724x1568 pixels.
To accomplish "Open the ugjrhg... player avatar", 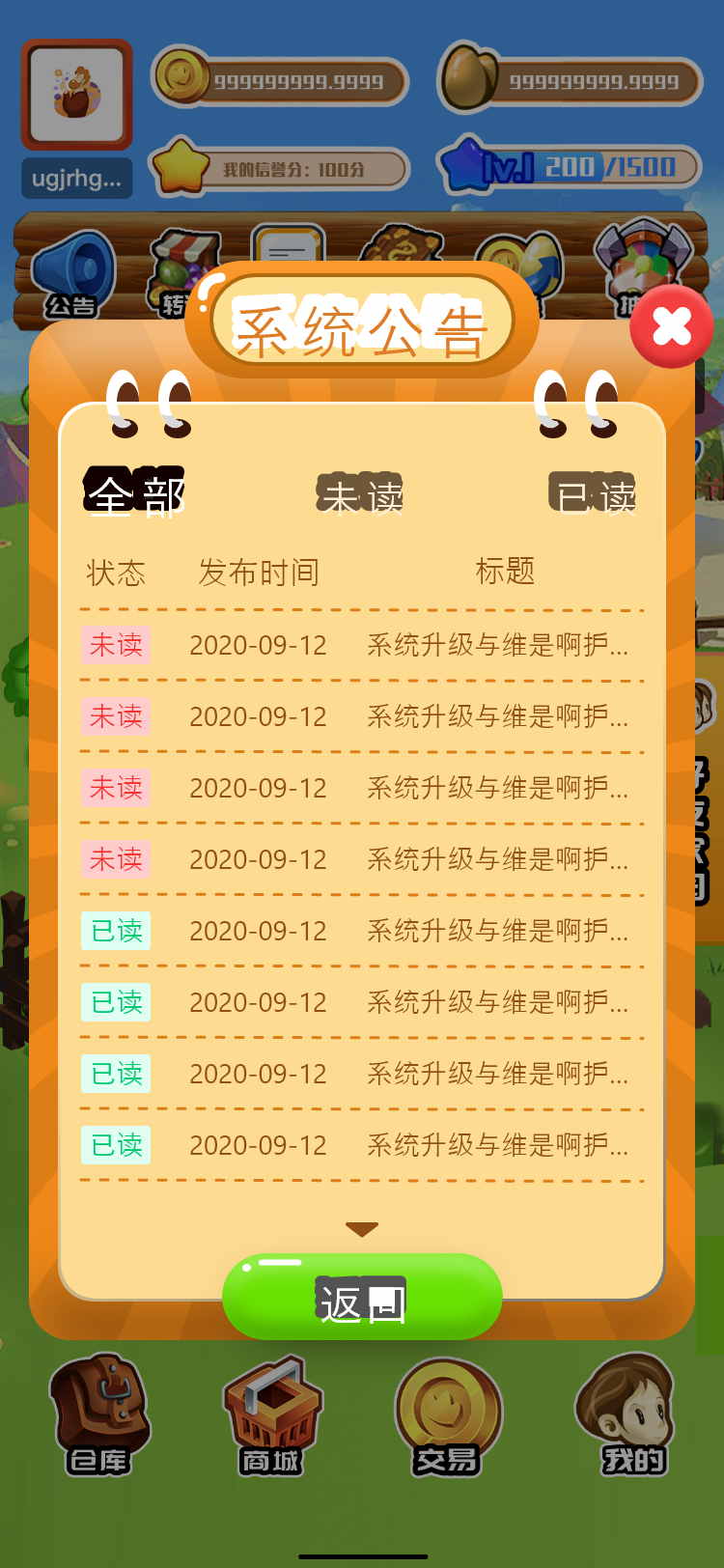I will point(77,95).
